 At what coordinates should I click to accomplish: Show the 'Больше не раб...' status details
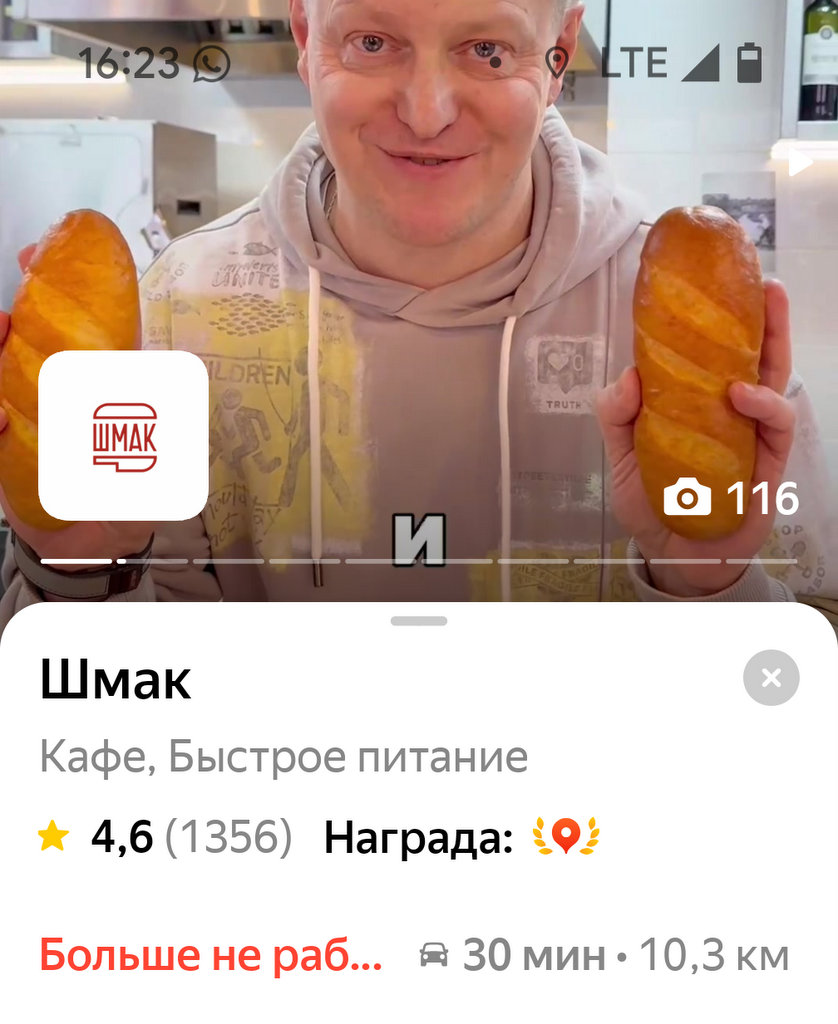pos(211,956)
